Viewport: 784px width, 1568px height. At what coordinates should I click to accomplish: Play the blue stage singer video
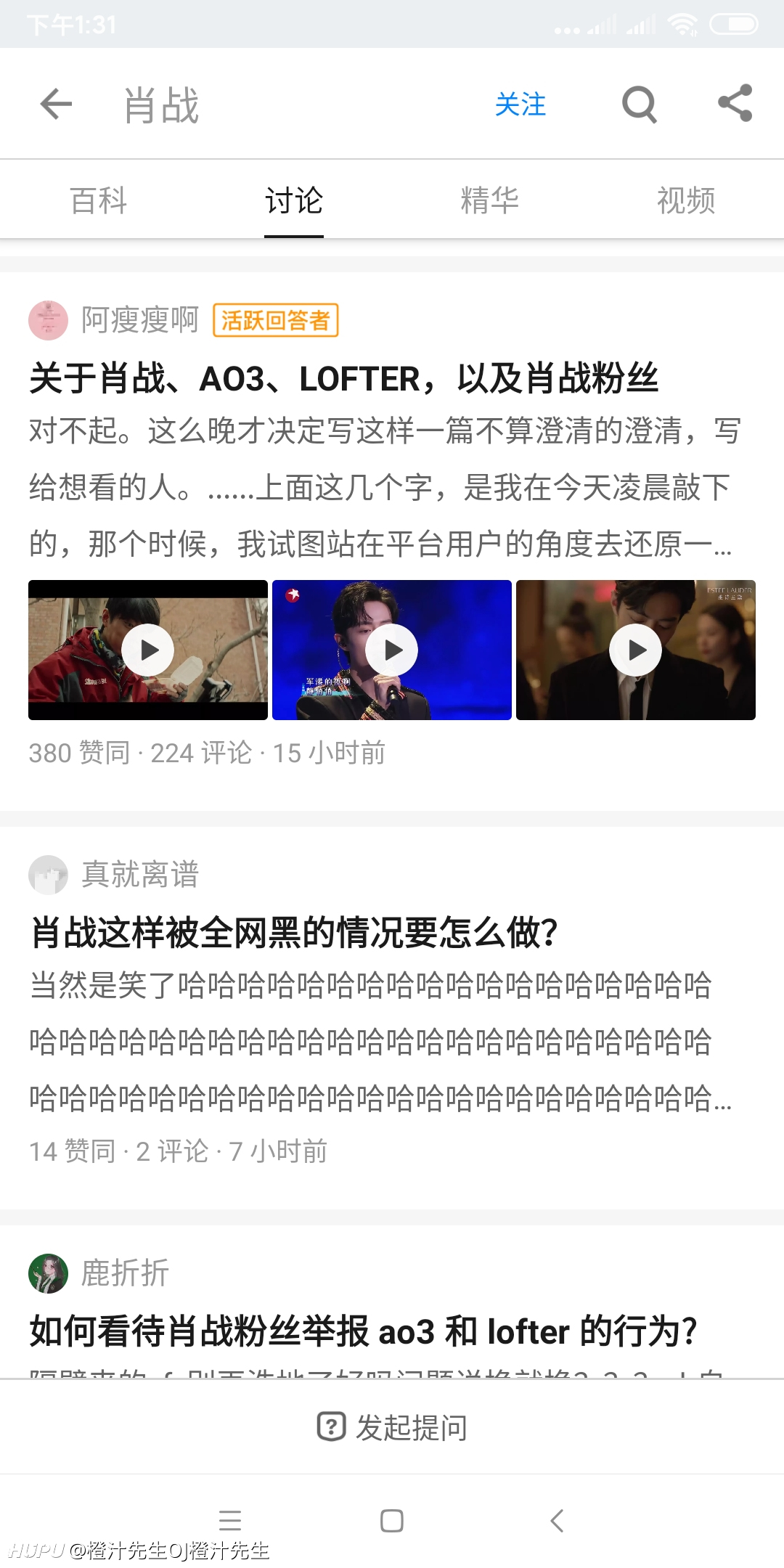(x=392, y=650)
